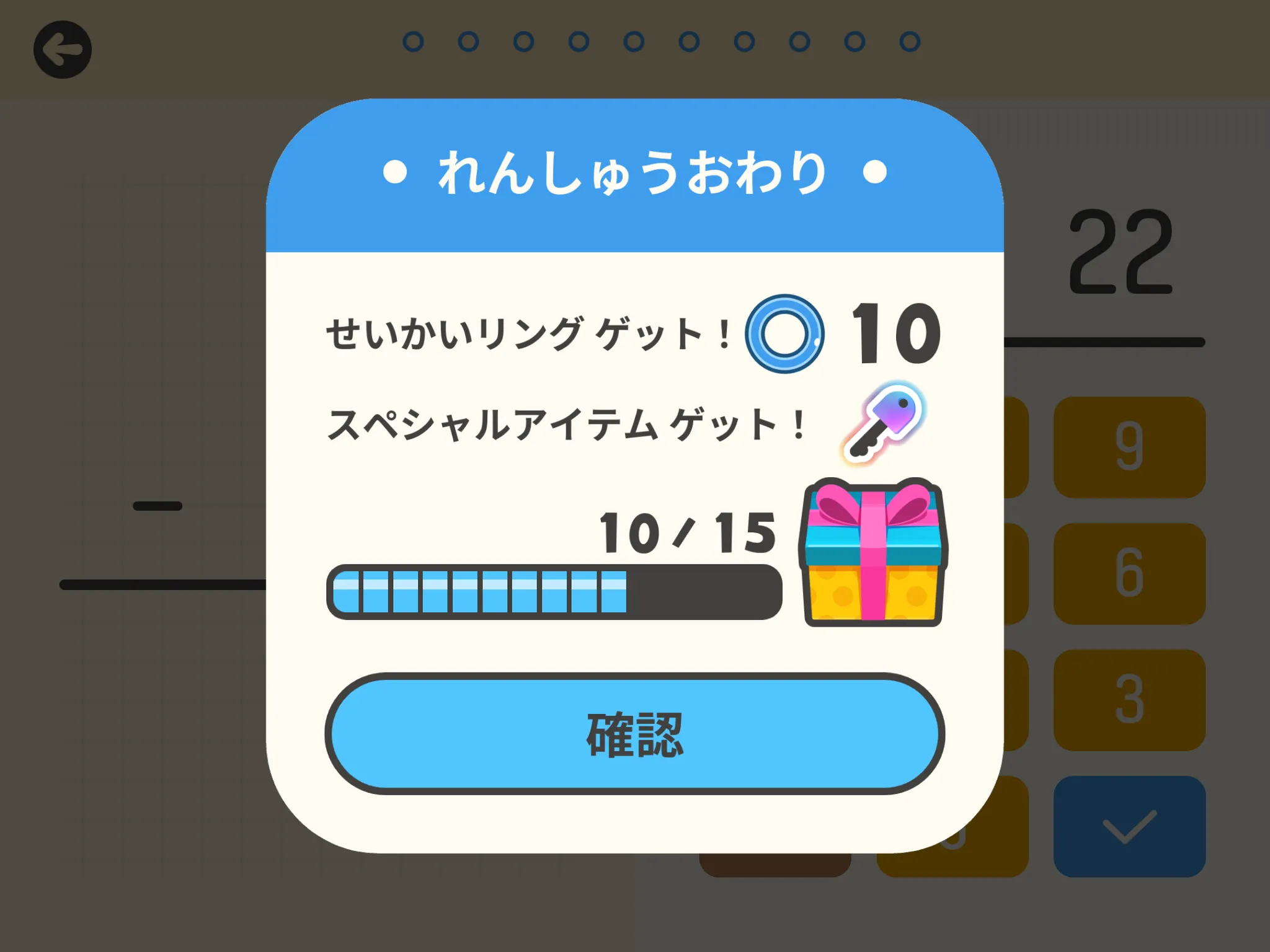The height and width of the screenshot is (952, 1270).
Task: Go back with the arrow icon
Action: pos(63,50)
